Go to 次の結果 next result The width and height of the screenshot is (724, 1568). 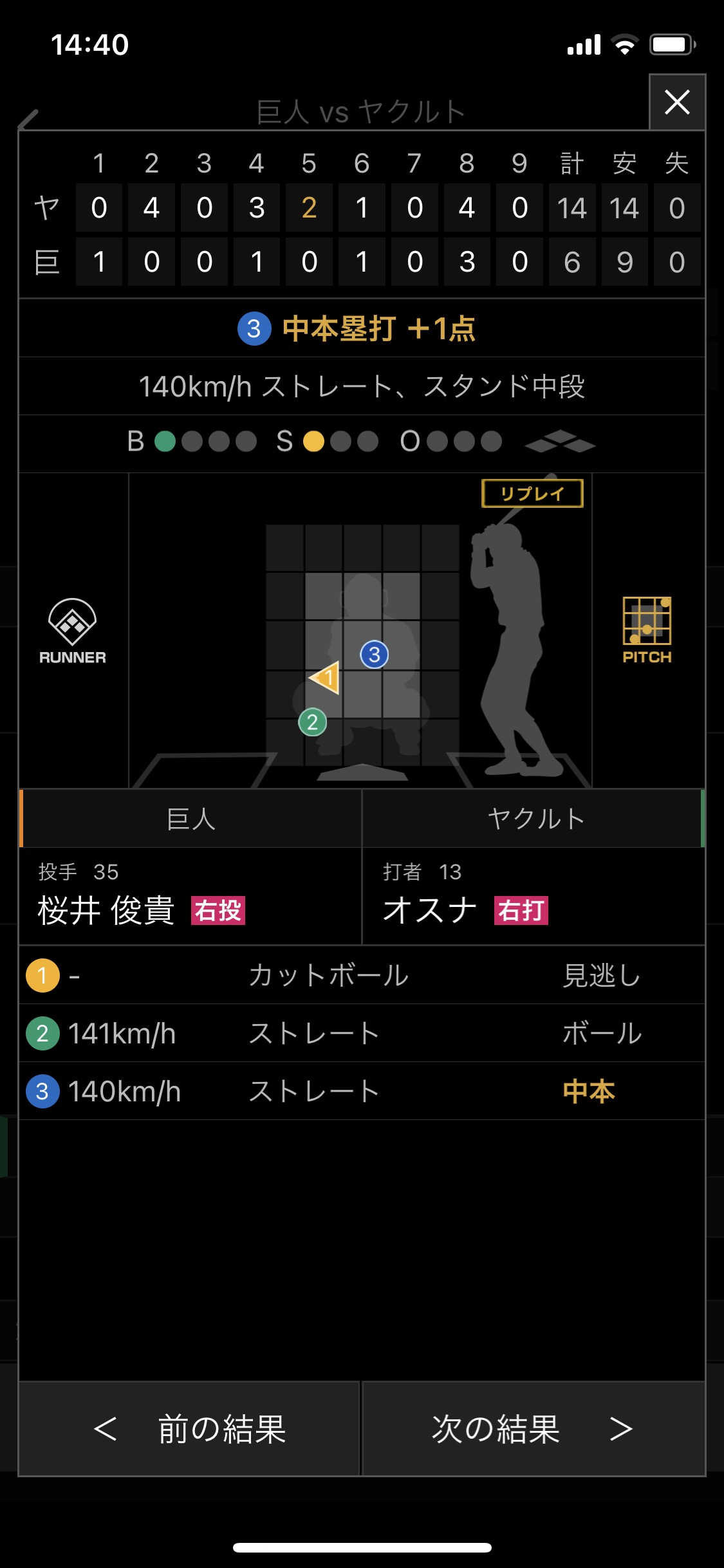(534, 1428)
